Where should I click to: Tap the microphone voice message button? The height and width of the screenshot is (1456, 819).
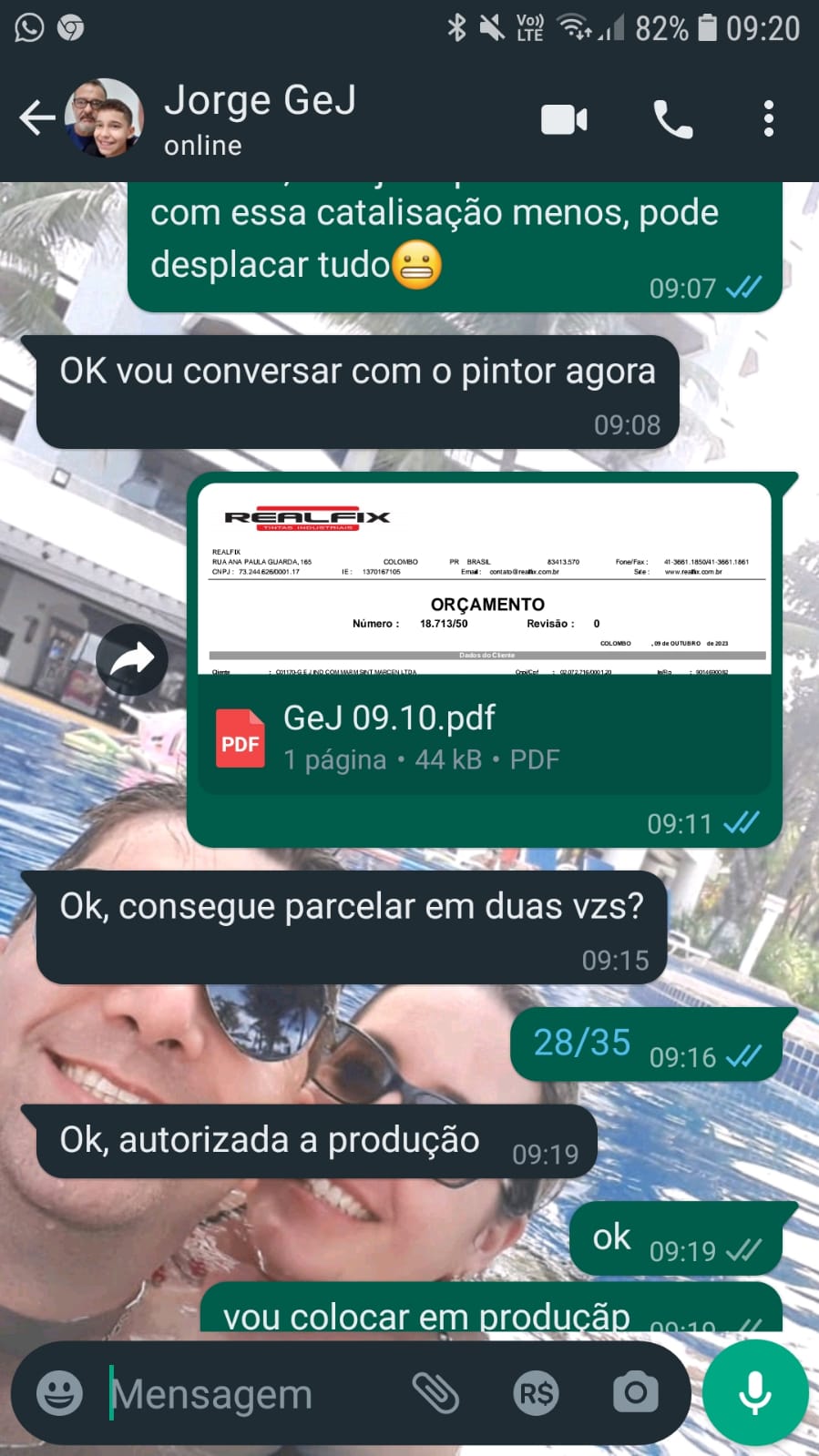pos(755,1393)
